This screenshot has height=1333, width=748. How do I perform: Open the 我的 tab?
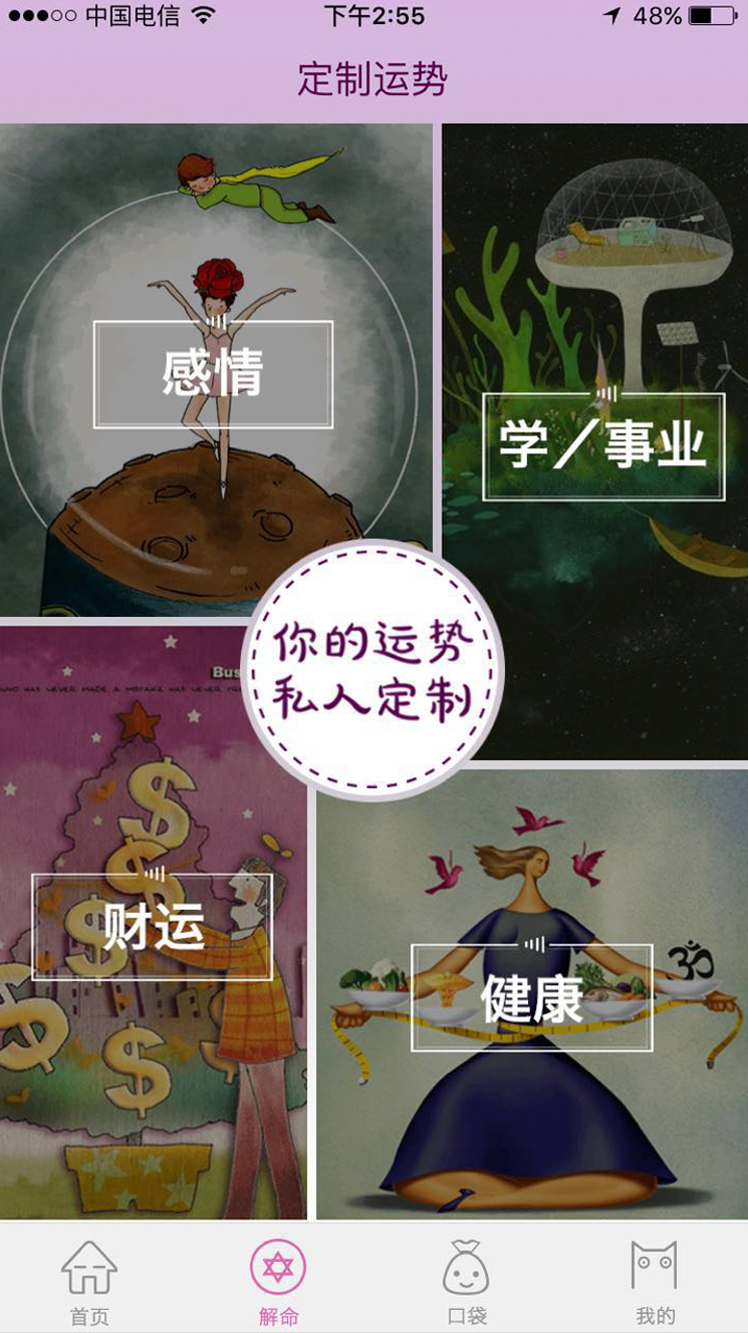[654, 1281]
